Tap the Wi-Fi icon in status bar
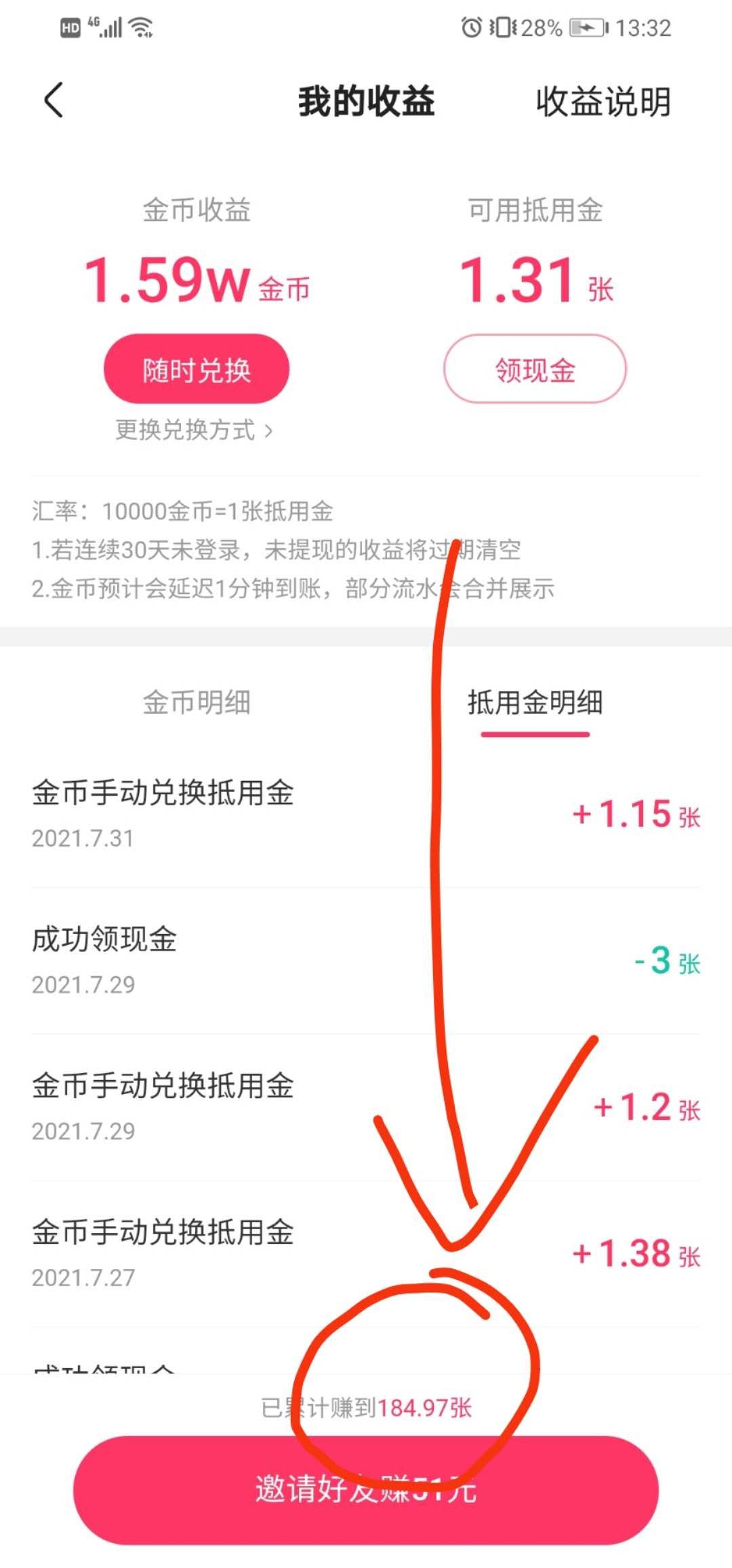This screenshot has height=1568, width=732. click(142, 27)
